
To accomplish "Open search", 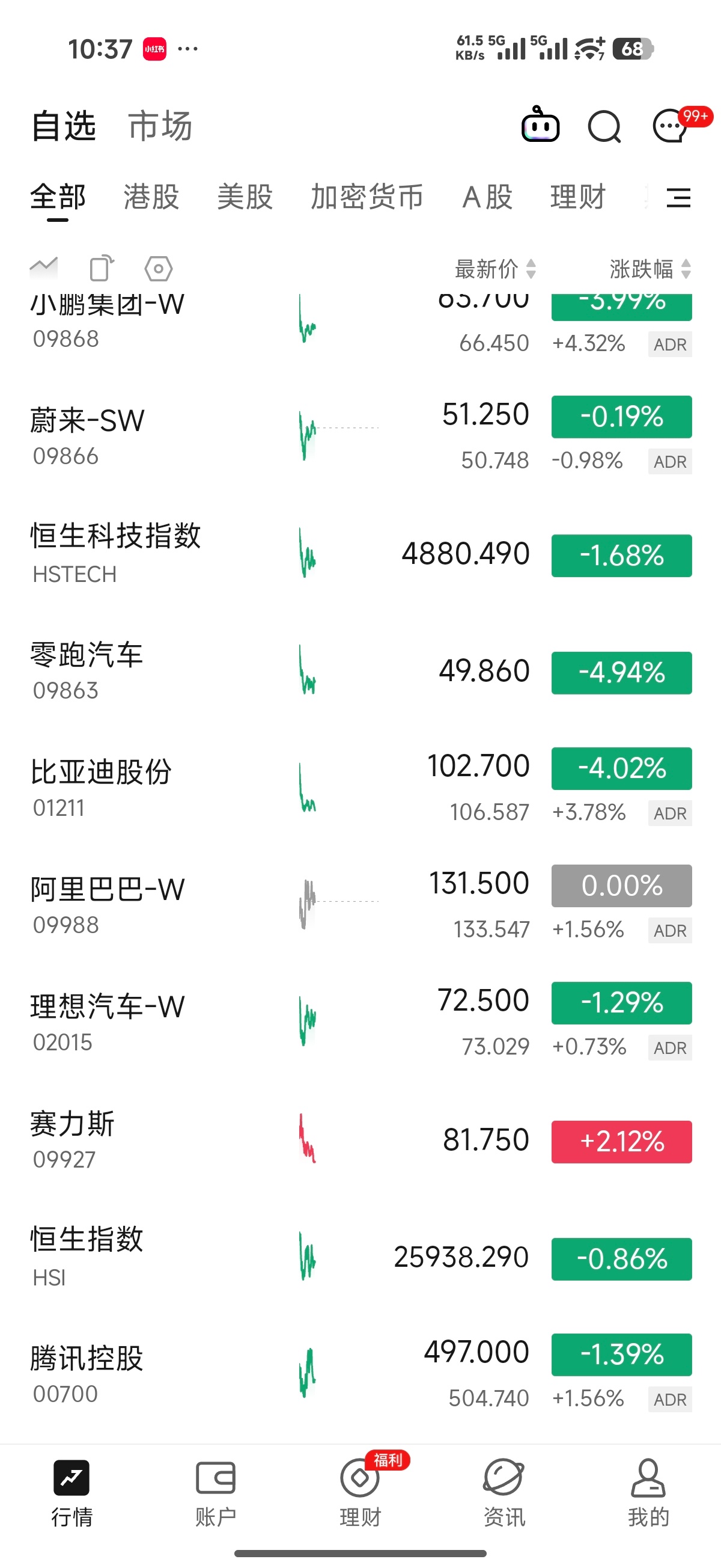I will pos(604,126).
